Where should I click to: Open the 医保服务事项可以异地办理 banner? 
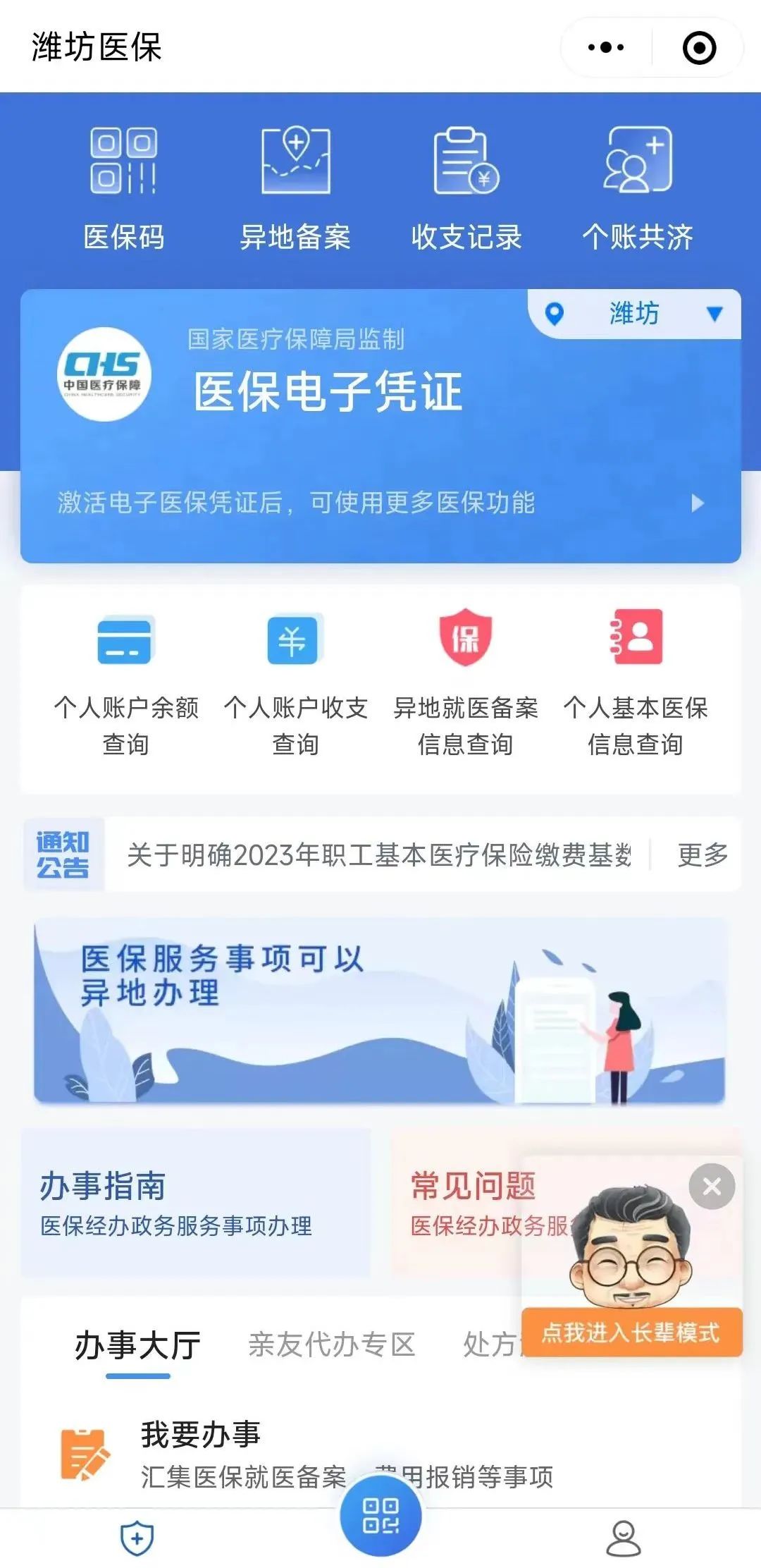click(x=380, y=1011)
